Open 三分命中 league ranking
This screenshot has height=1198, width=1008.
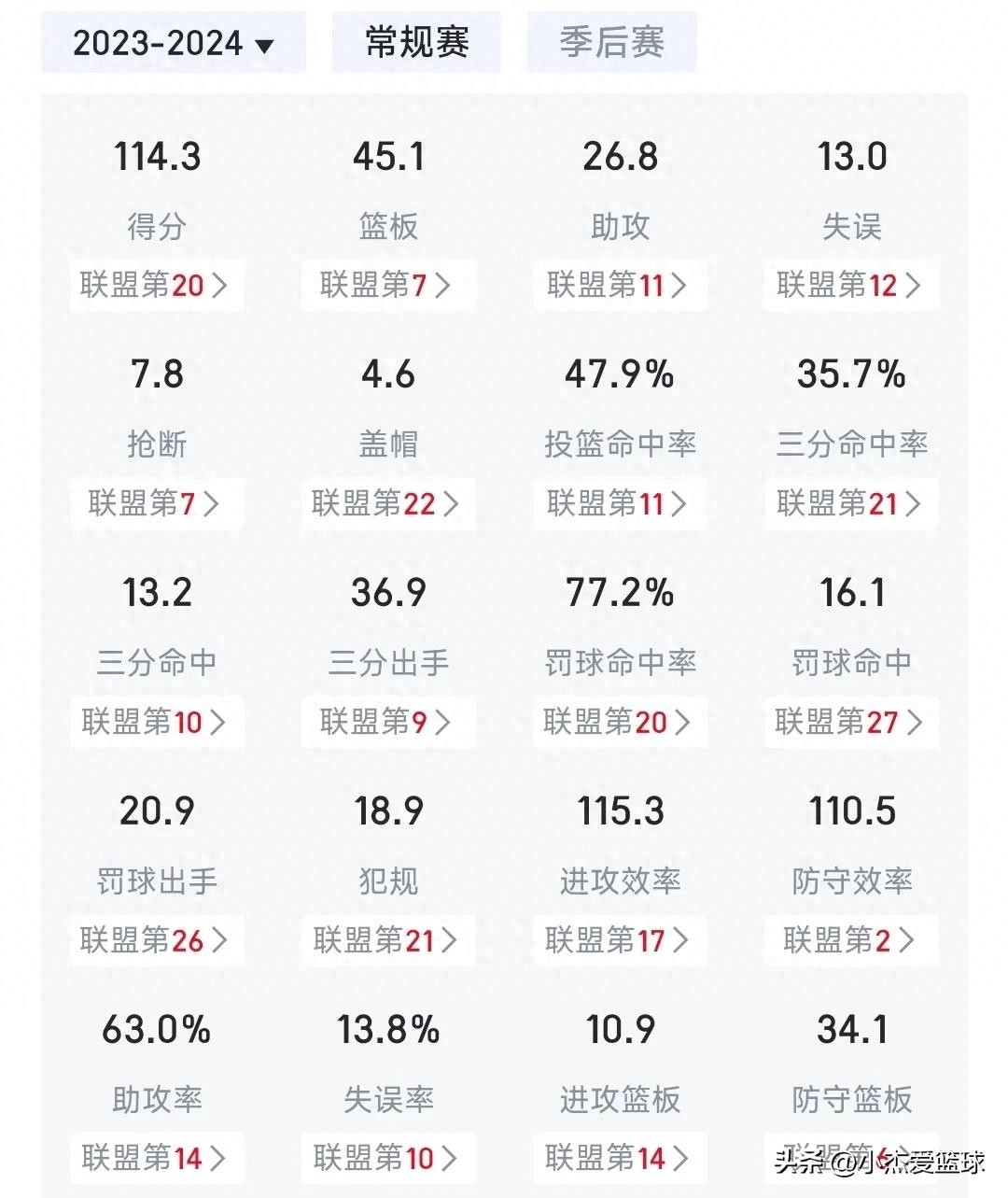pos(156,722)
